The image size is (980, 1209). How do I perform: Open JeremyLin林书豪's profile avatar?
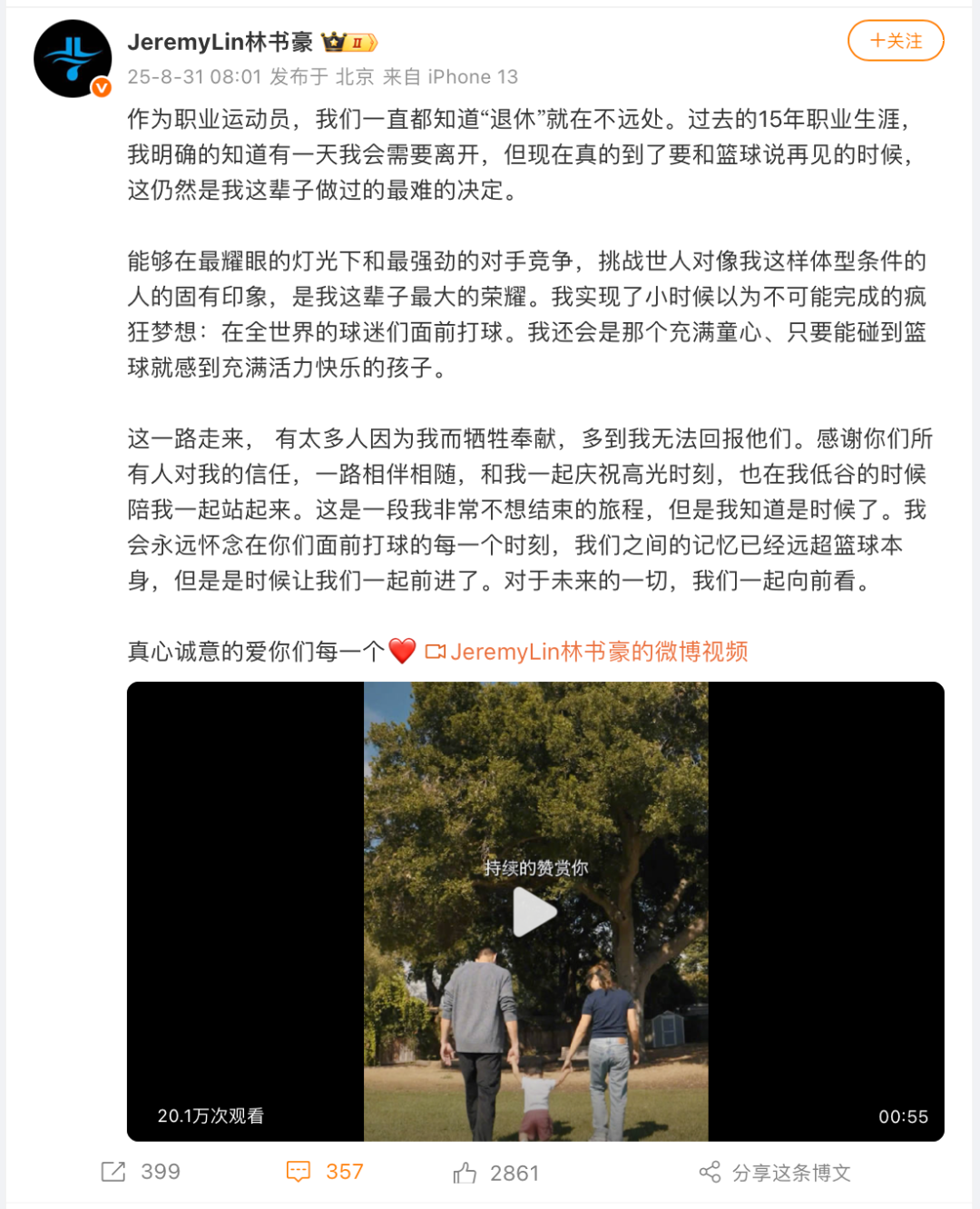coord(73,59)
